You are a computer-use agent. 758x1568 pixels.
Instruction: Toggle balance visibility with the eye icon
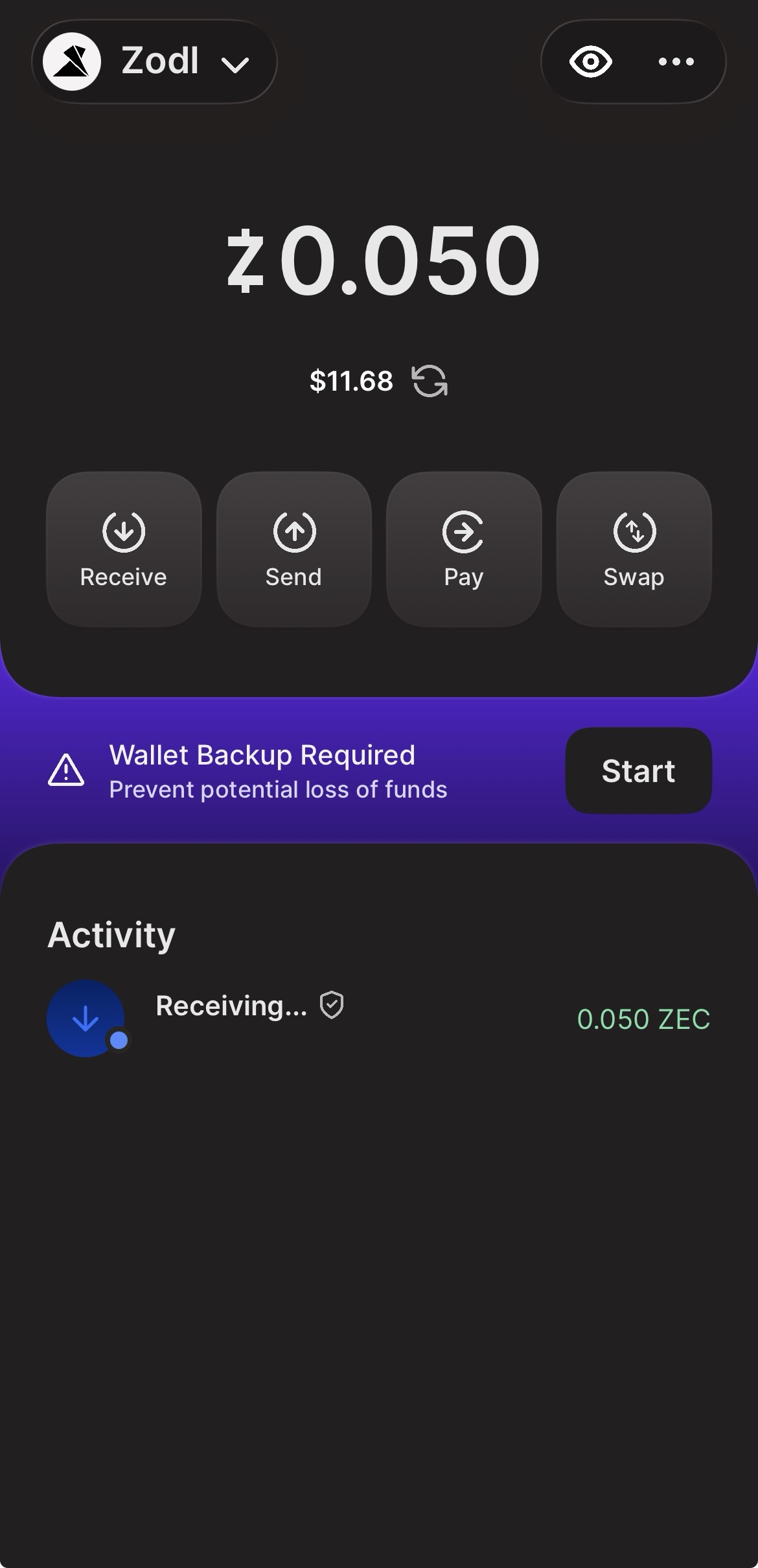coord(590,62)
